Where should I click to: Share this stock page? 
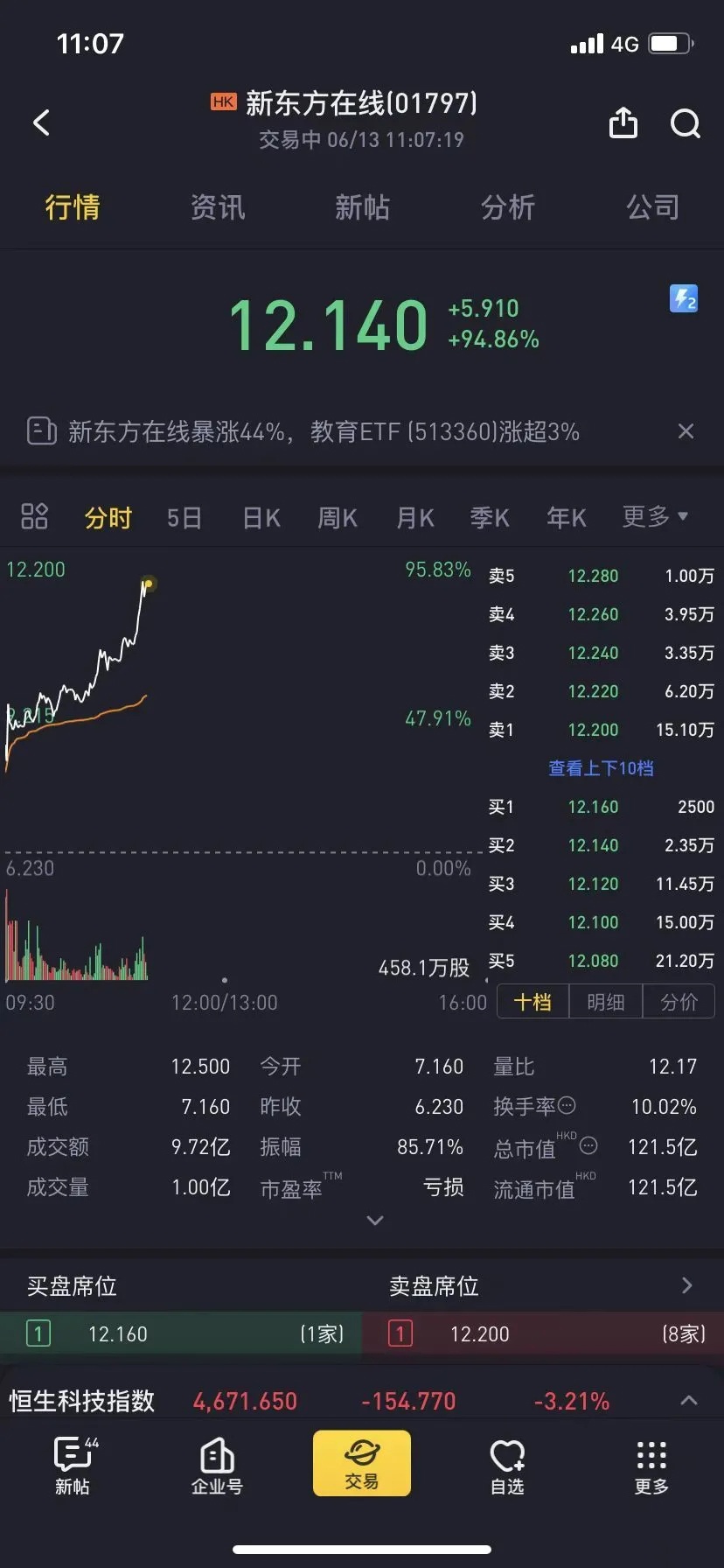[x=623, y=122]
